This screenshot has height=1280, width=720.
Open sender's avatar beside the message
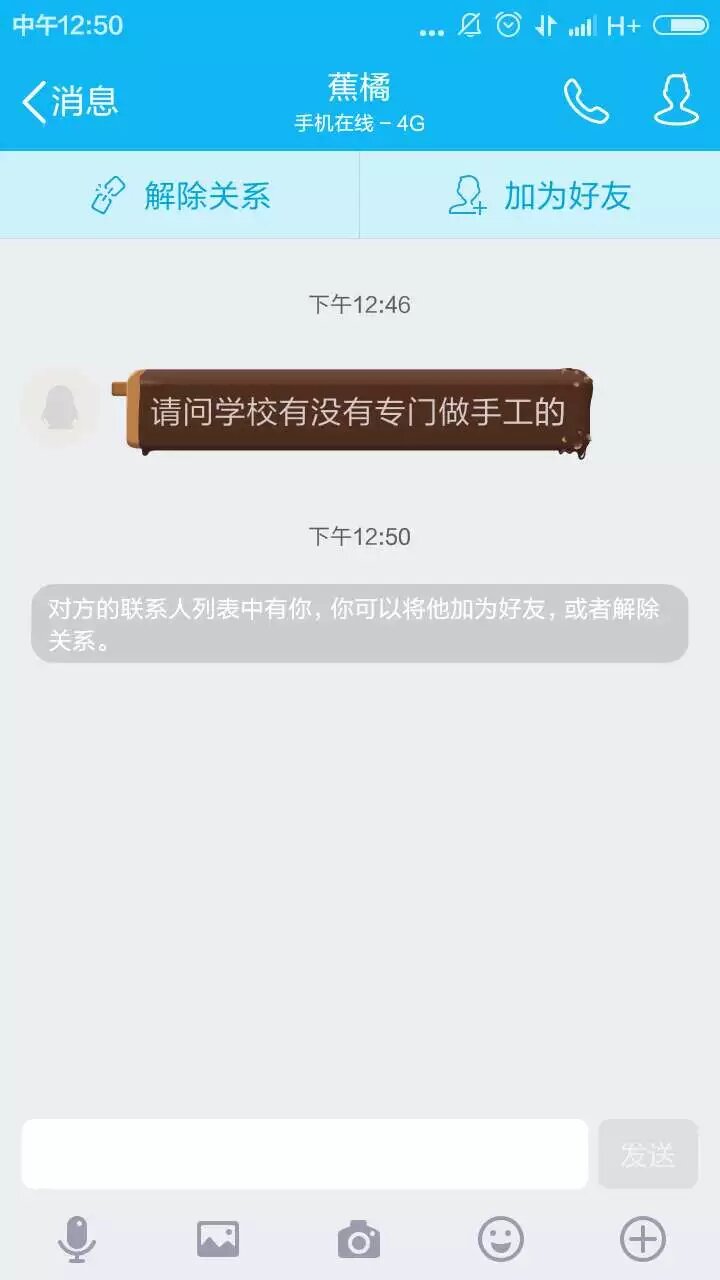click(x=59, y=407)
